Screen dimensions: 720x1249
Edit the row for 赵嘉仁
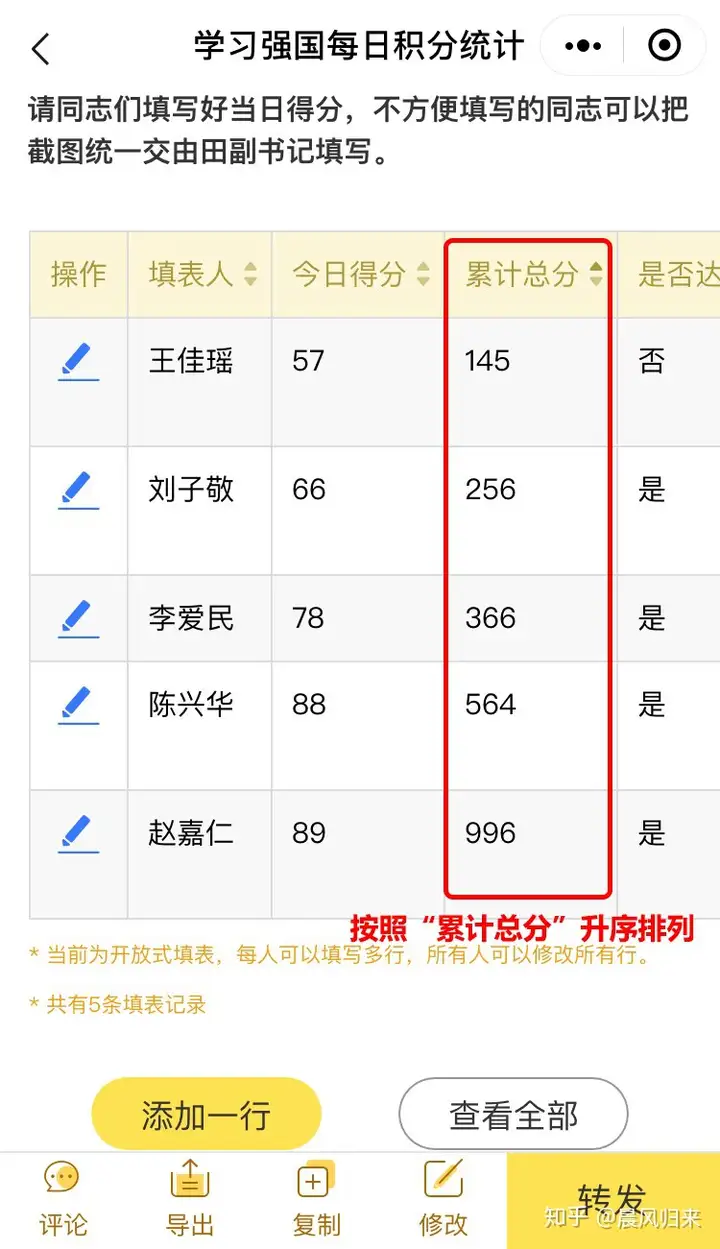pyautogui.click(x=78, y=833)
